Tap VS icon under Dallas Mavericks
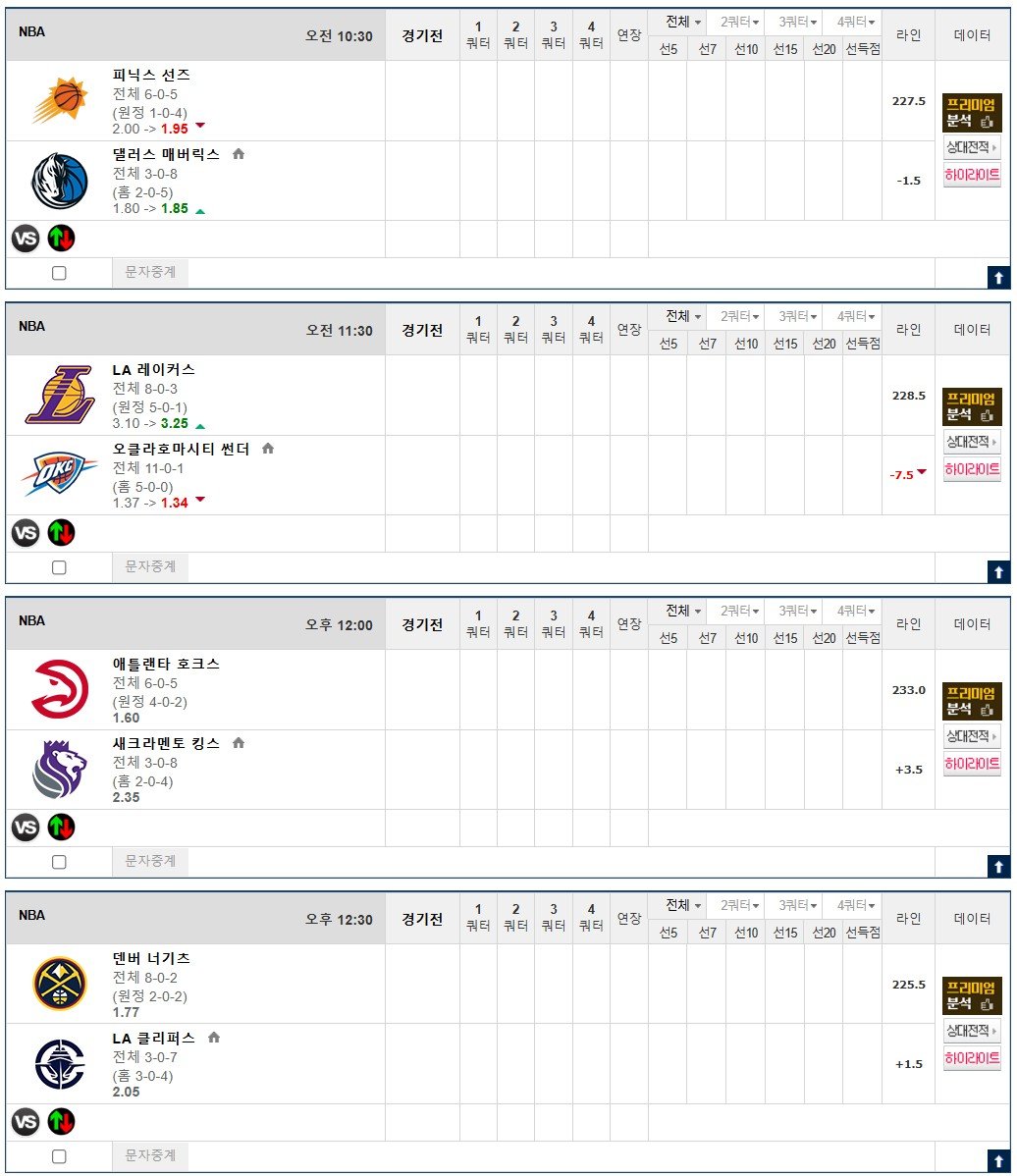Viewport: 1017px width, 1176px height. [26, 239]
